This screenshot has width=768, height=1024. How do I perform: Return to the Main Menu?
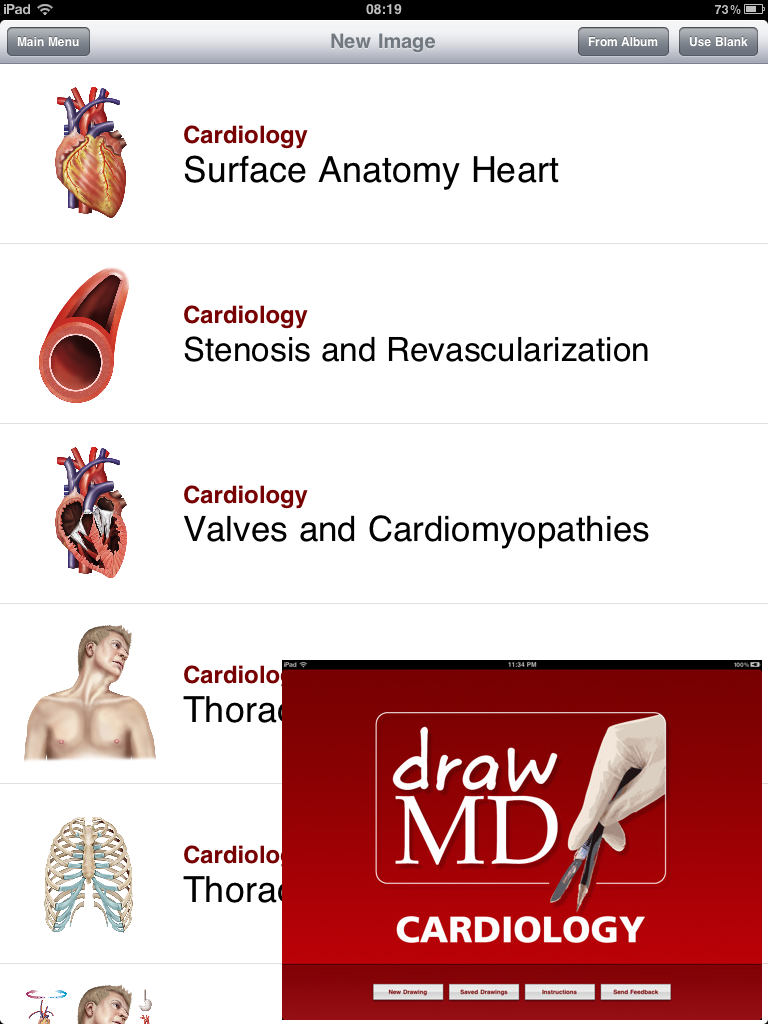48,42
